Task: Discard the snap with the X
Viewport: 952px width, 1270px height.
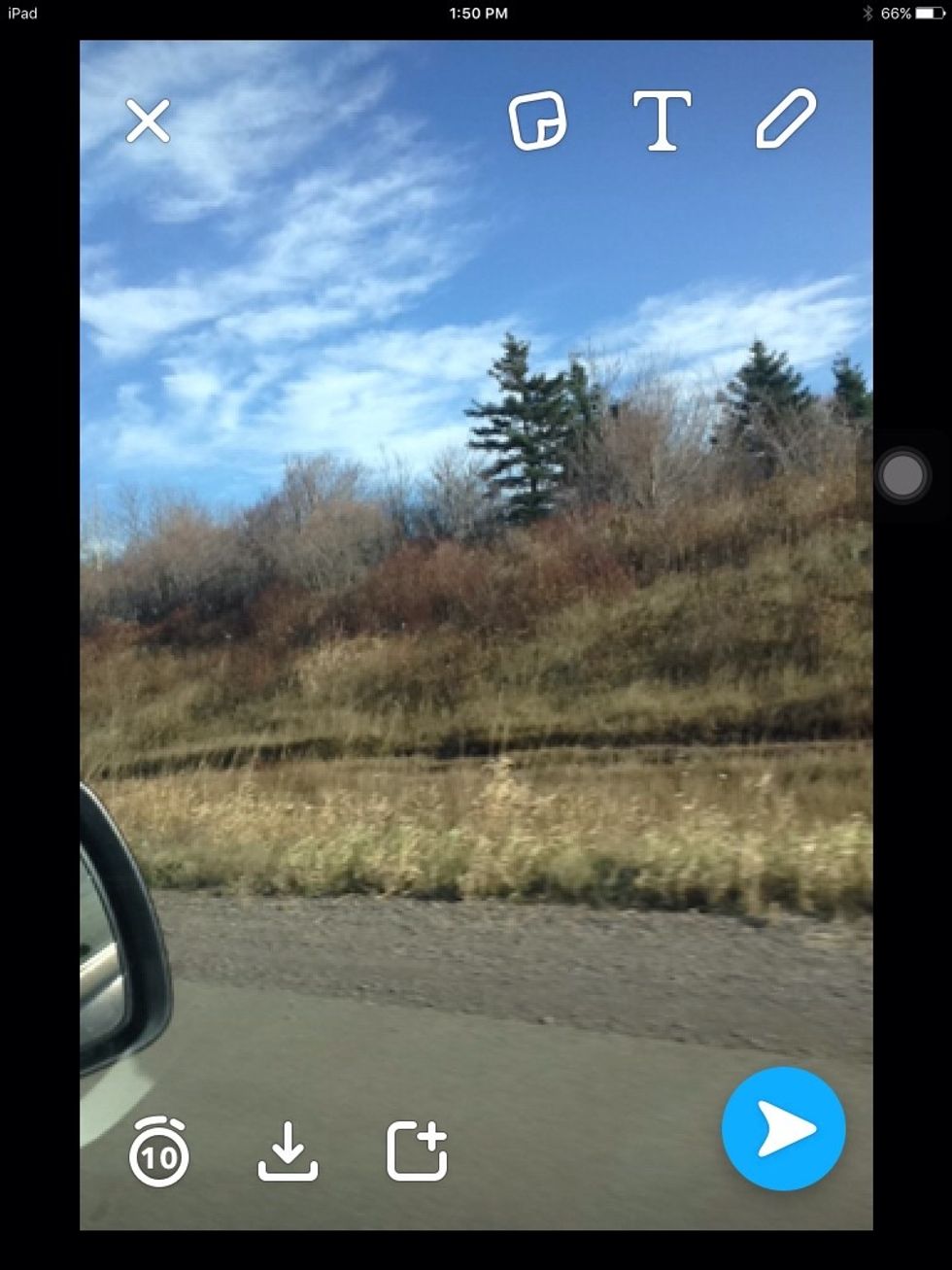Action: click(x=148, y=121)
